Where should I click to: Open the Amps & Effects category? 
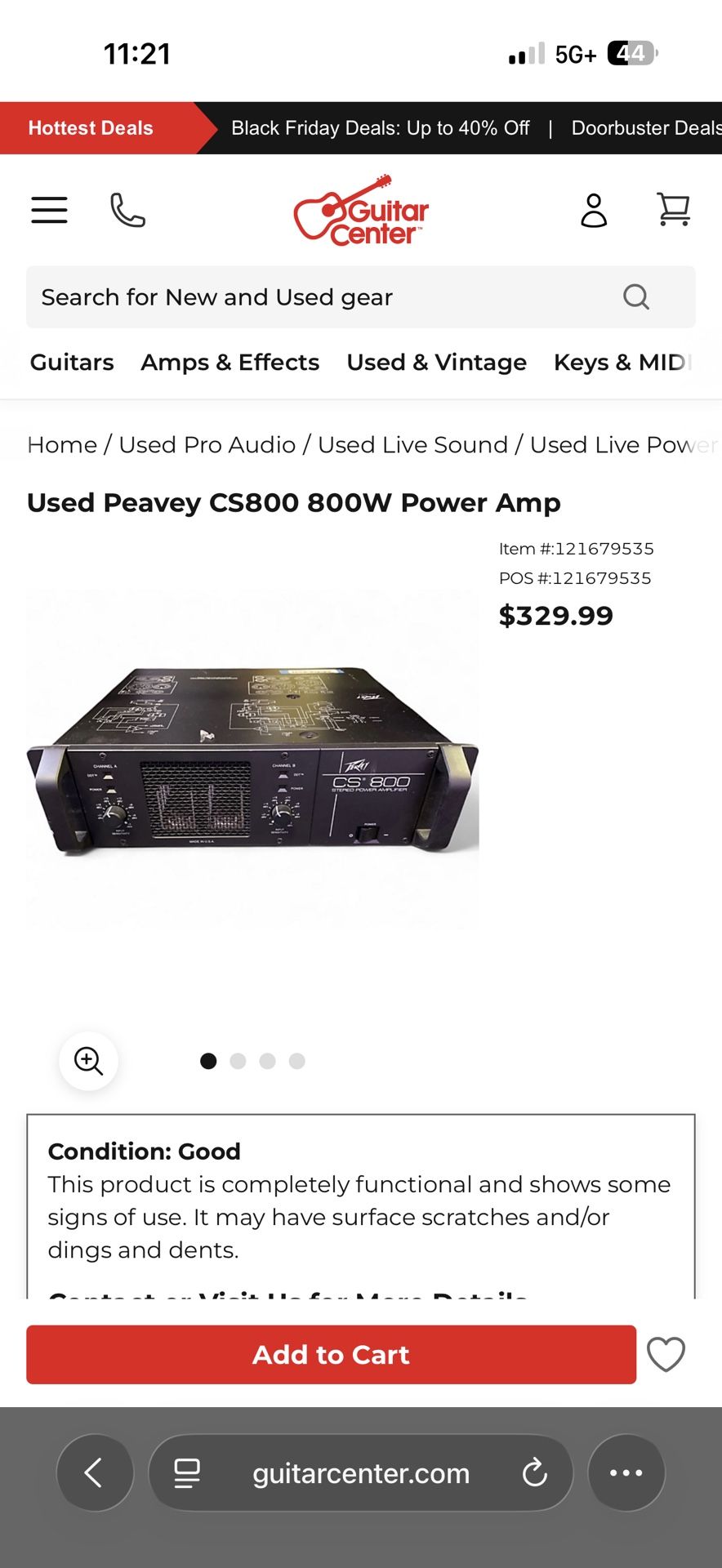[x=230, y=362]
